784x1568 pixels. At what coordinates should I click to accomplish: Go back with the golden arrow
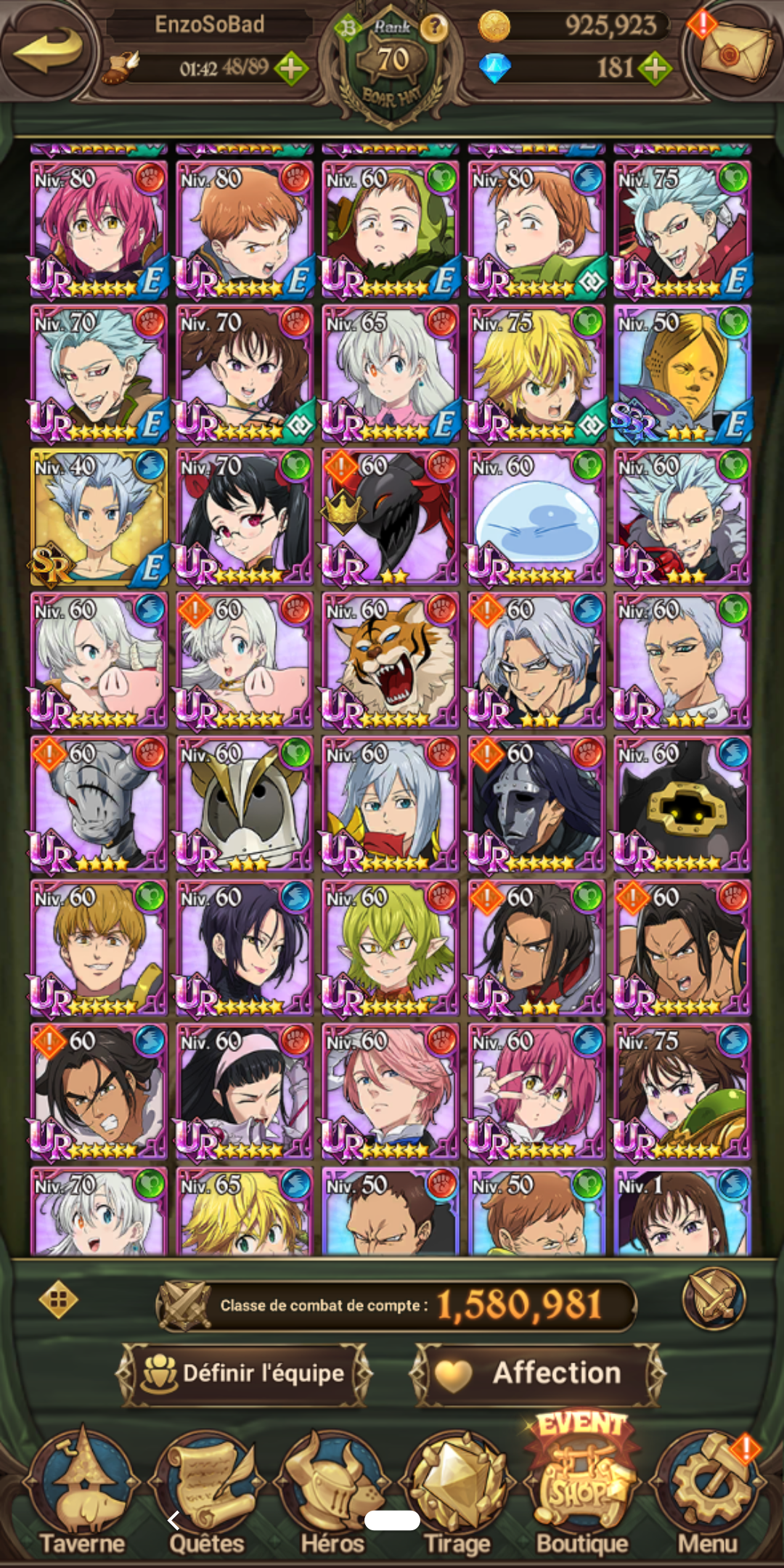(48, 49)
